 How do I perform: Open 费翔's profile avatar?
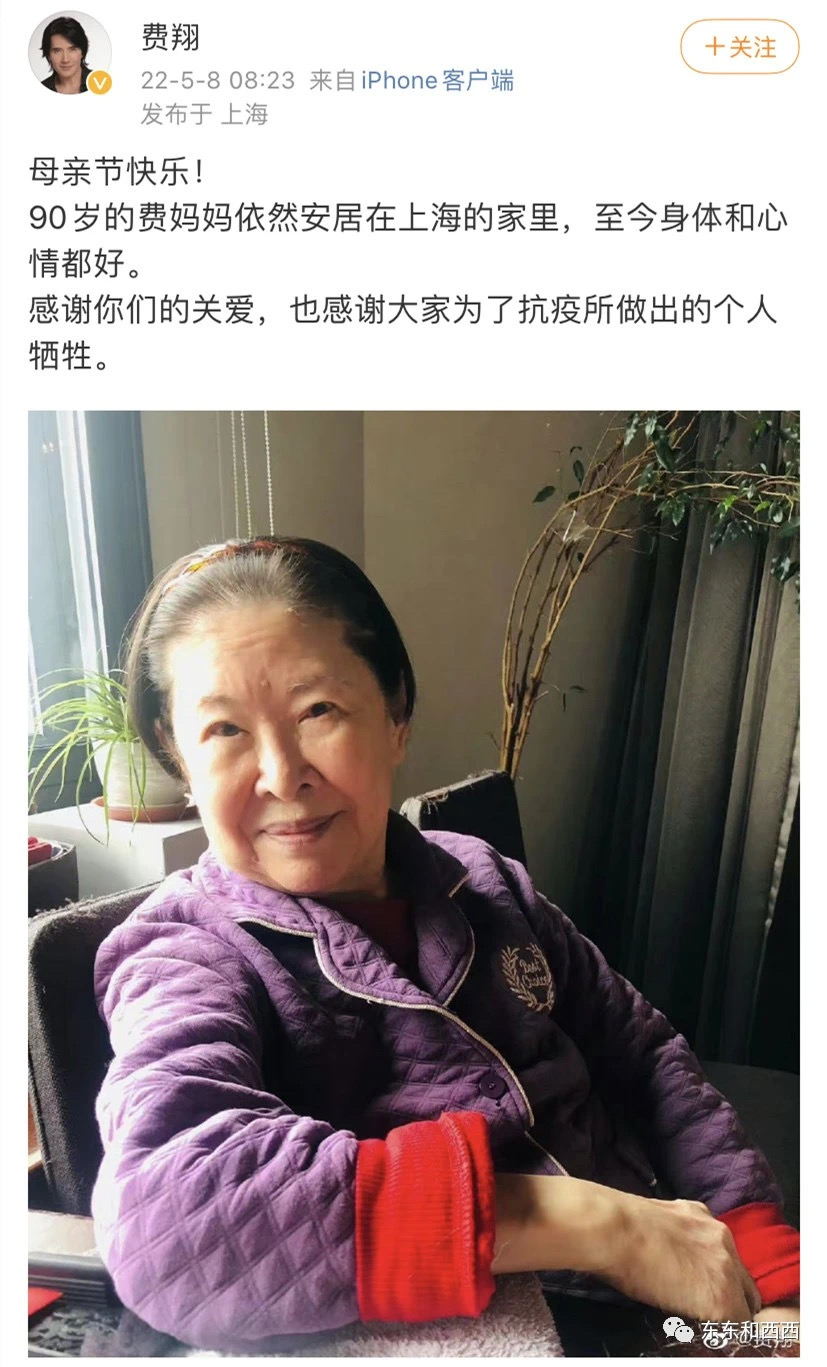coord(70,52)
